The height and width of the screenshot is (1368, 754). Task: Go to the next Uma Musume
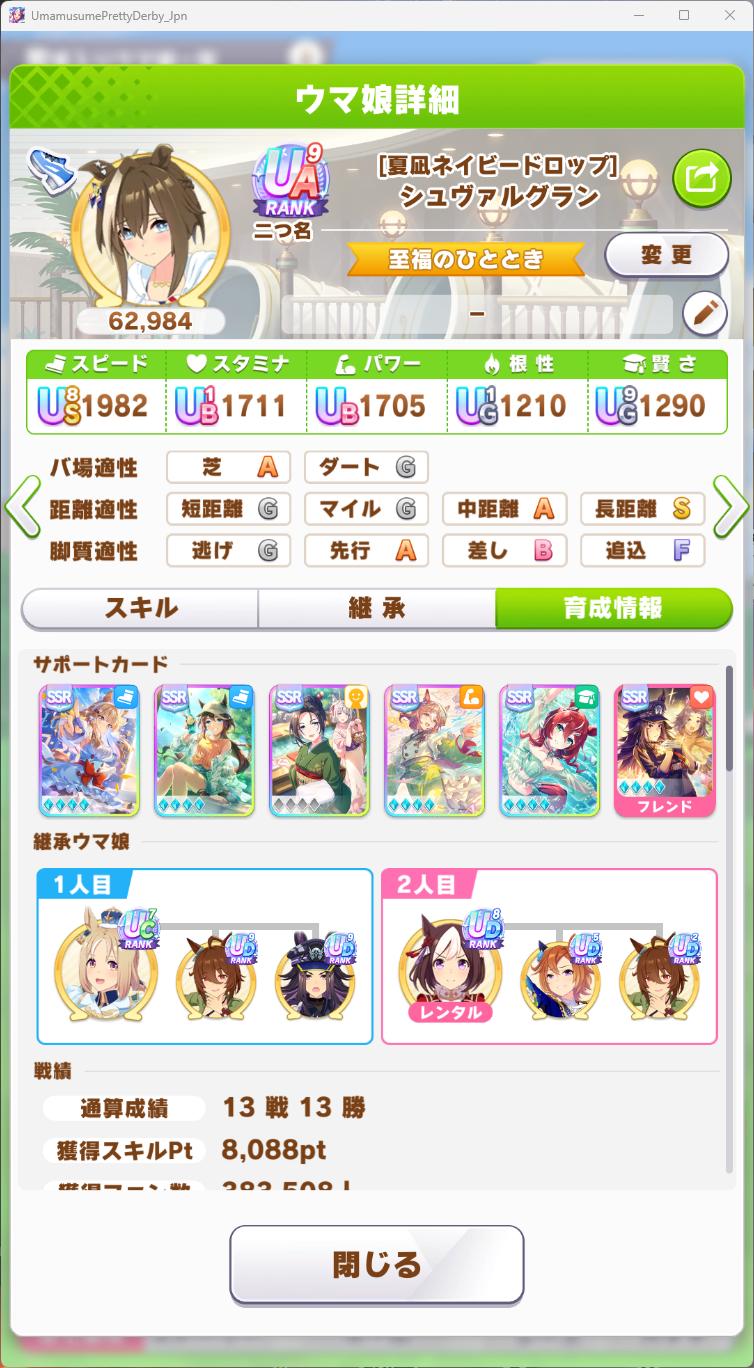tap(731, 508)
